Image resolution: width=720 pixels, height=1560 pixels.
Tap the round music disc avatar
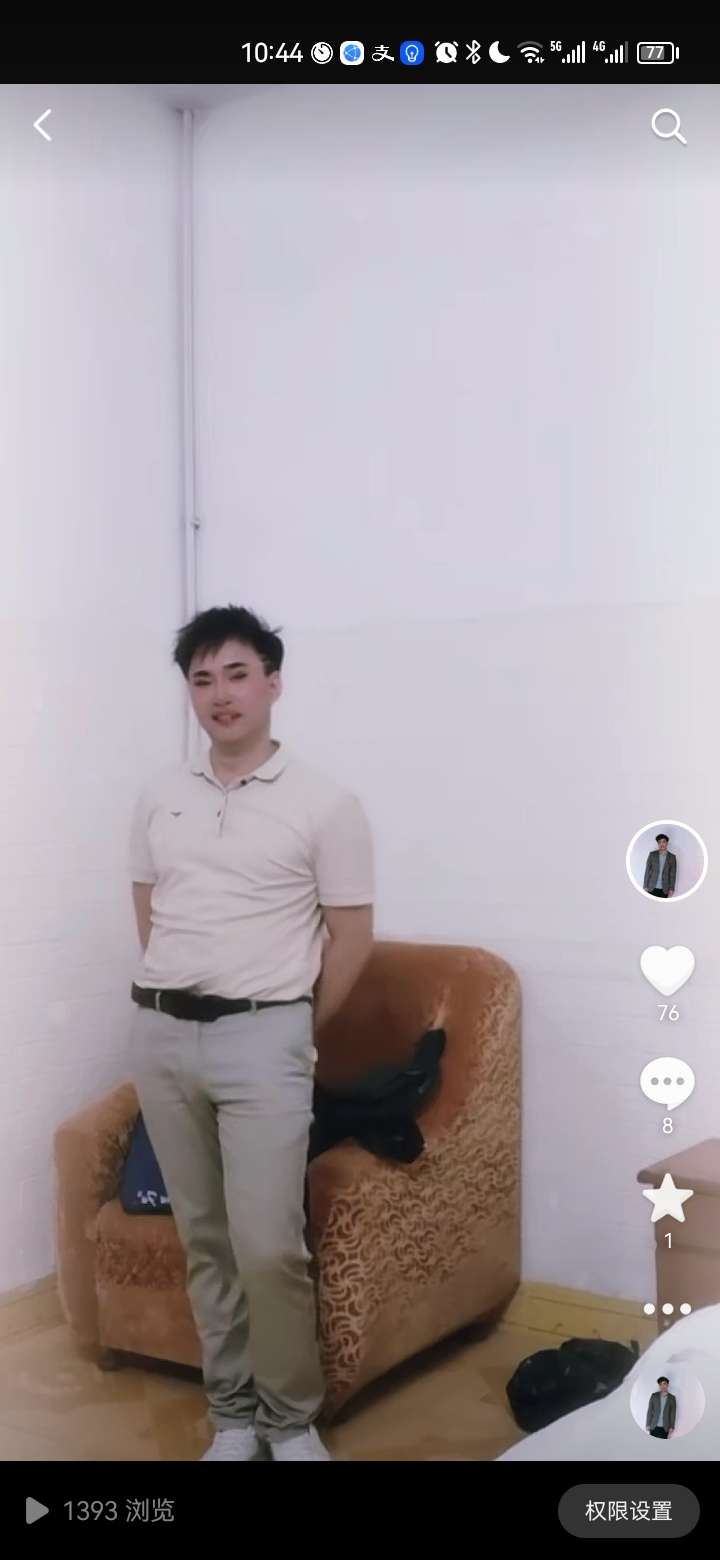click(667, 1402)
